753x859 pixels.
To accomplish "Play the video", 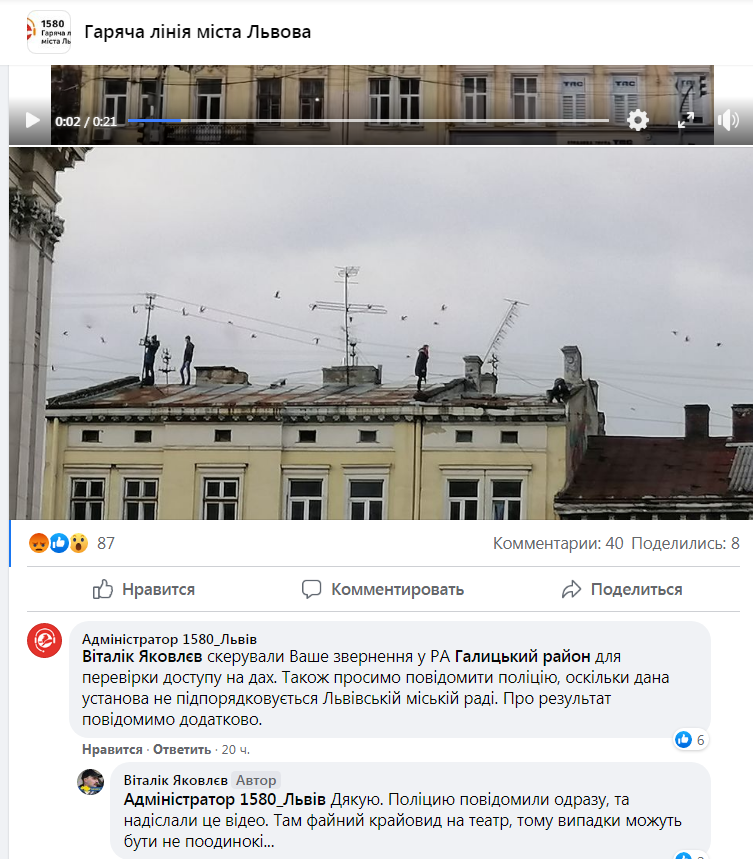I will point(32,120).
